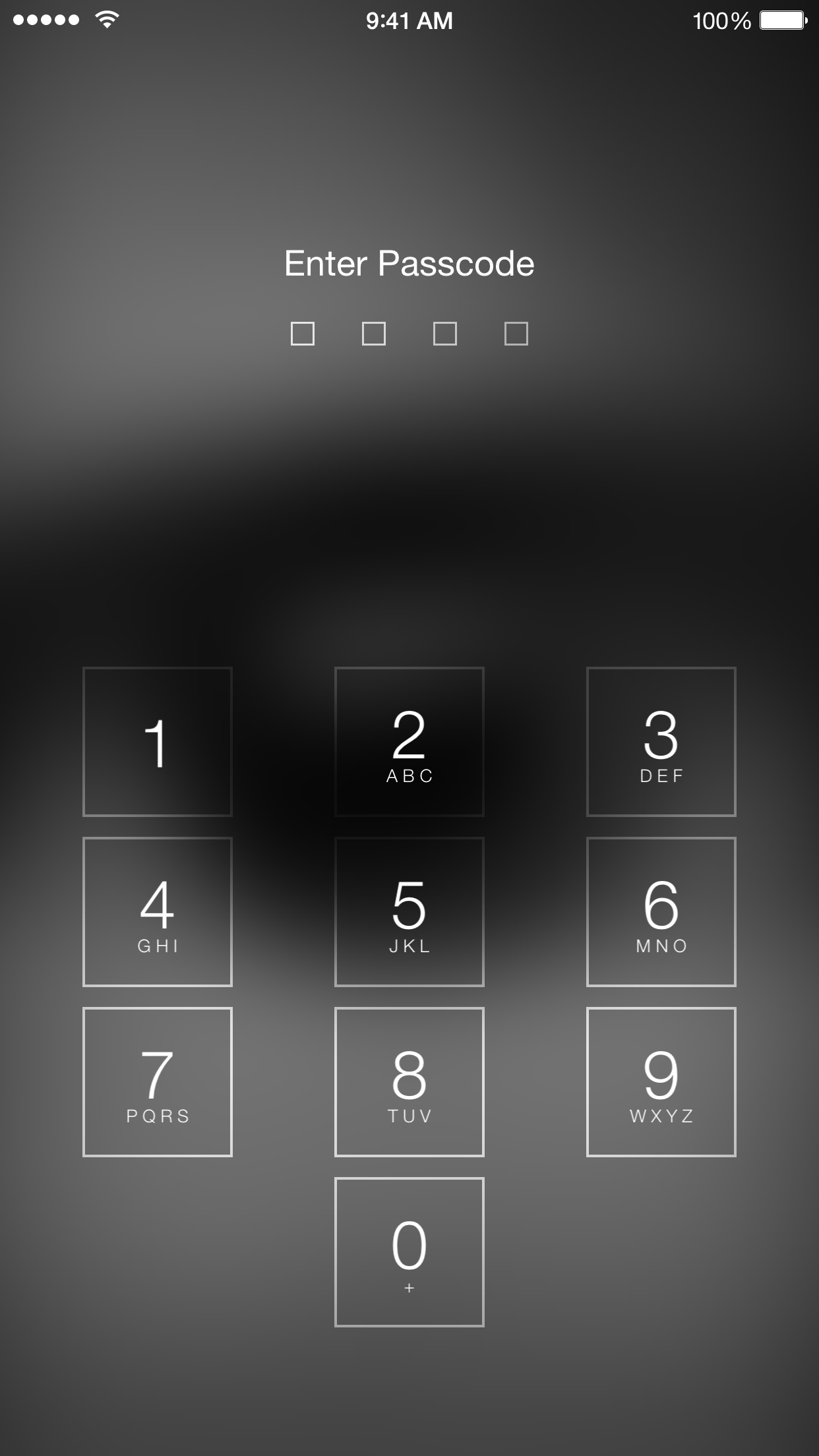Enter digit 2 (ABC)
The image size is (819, 1456).
click(x=409, y=742)
